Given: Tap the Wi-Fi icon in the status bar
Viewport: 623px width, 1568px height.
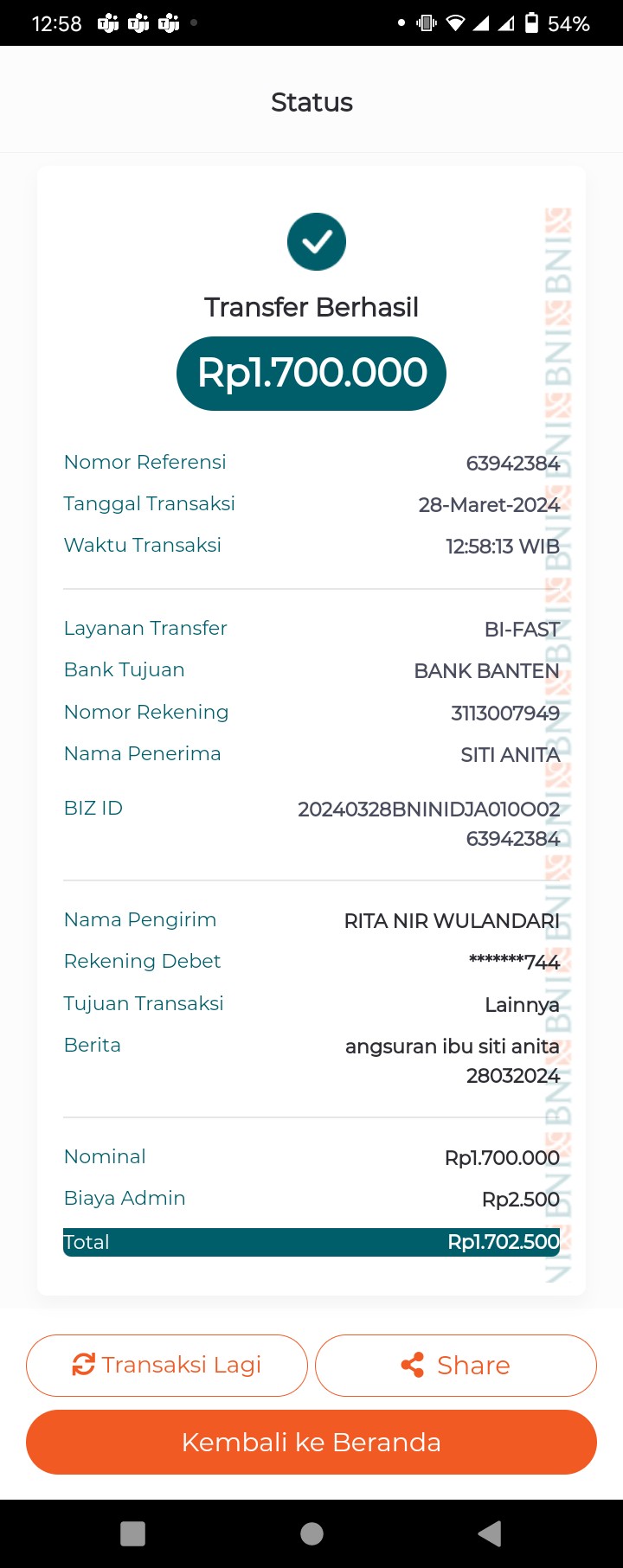Looking at the screenshot, I should pyautogui.click(x=453, y=22).
